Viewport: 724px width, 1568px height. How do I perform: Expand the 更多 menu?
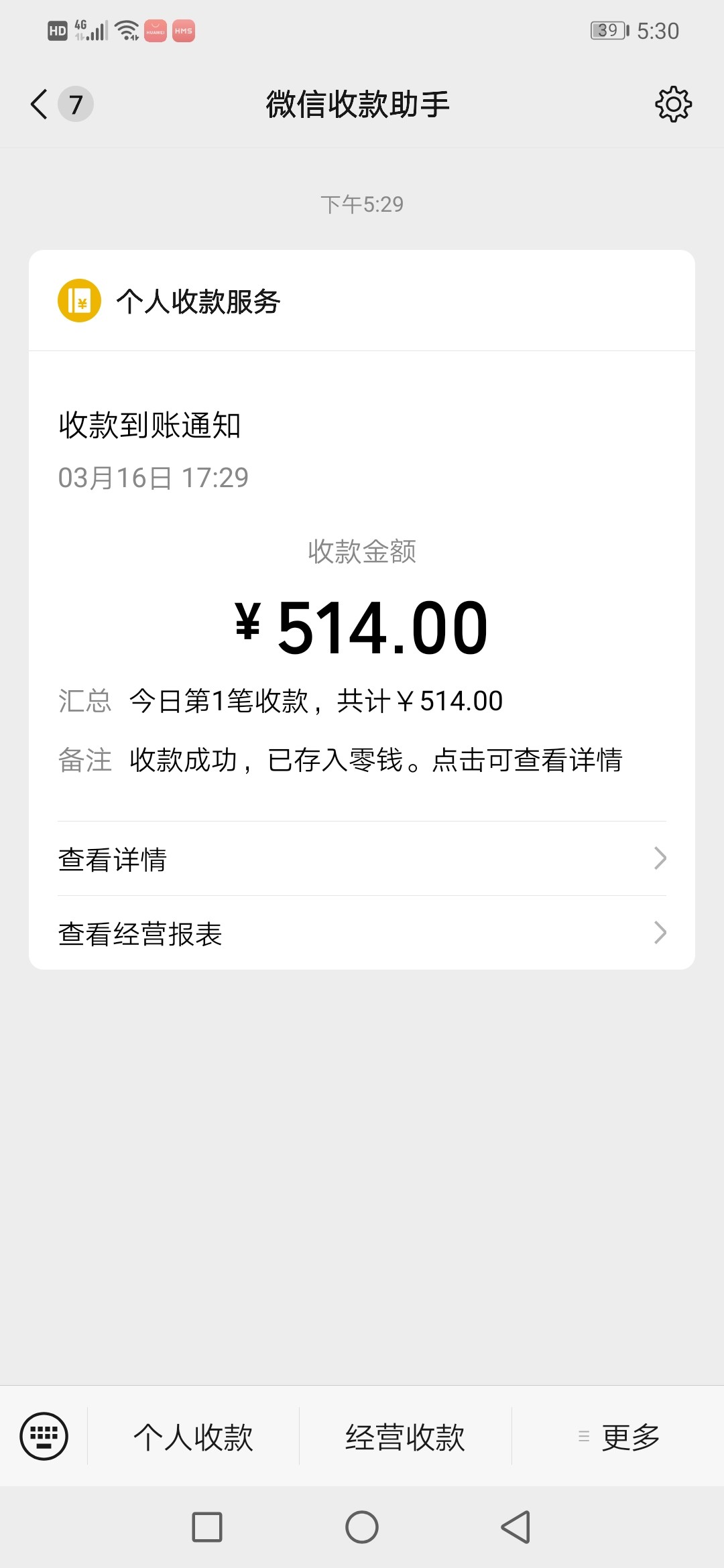[619, 1437]
